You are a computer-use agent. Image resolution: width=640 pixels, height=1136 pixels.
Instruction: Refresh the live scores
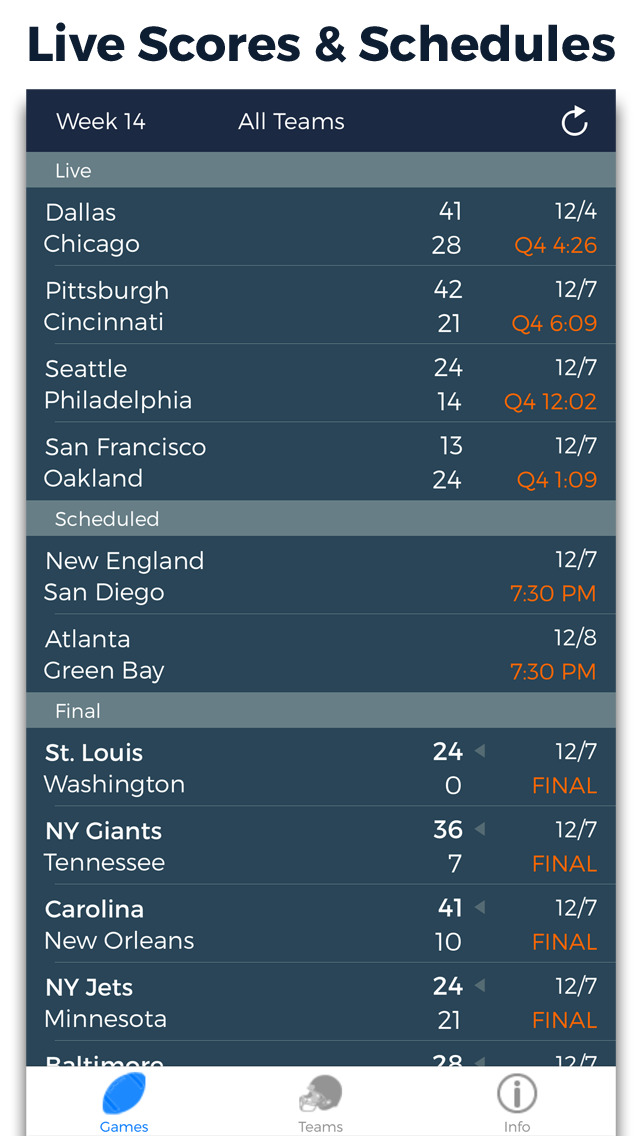[574, 122]
